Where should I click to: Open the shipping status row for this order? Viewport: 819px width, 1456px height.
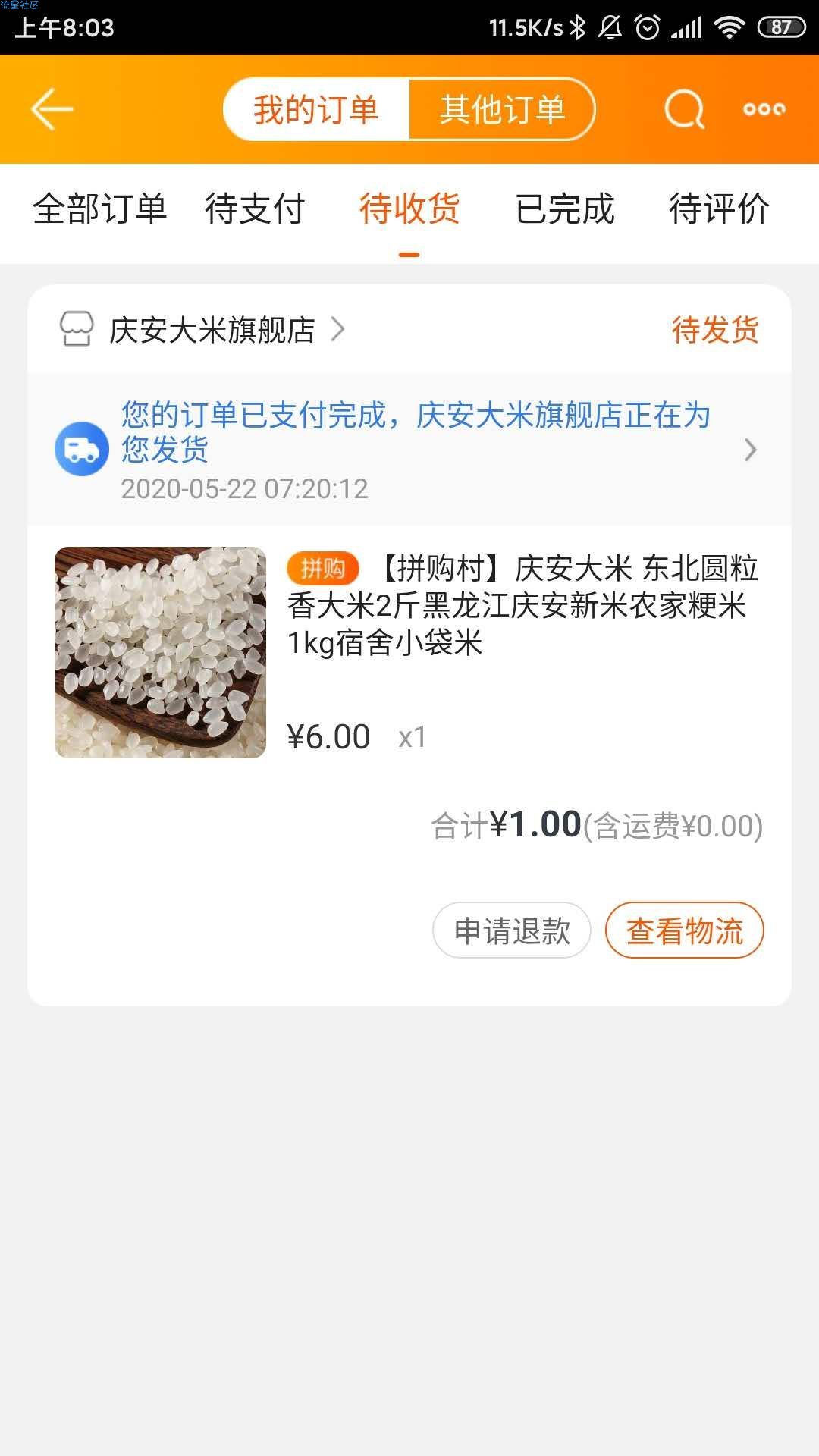click(409, 449)
